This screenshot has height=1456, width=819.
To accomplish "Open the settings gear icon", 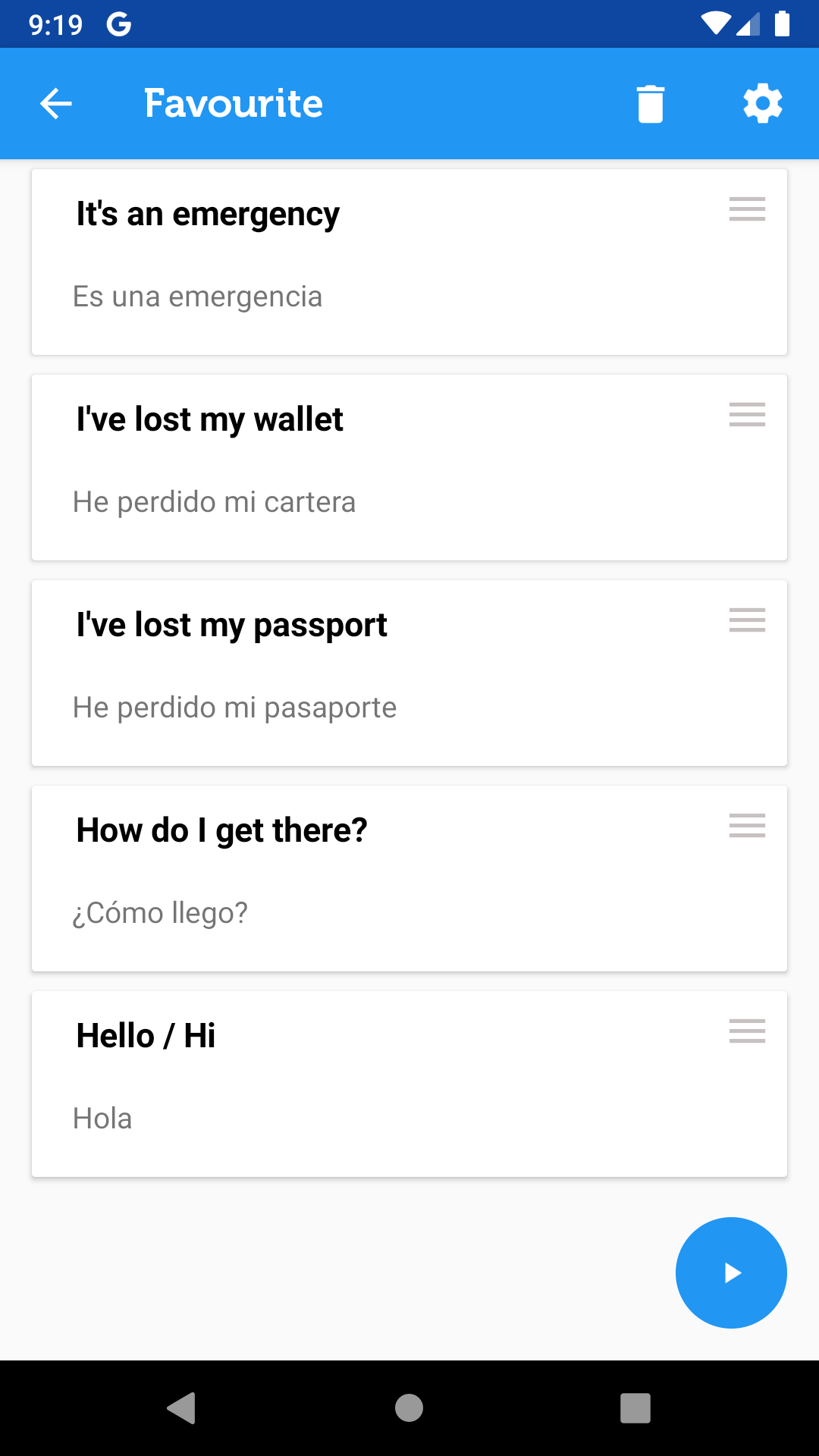I will click(762, 103).
